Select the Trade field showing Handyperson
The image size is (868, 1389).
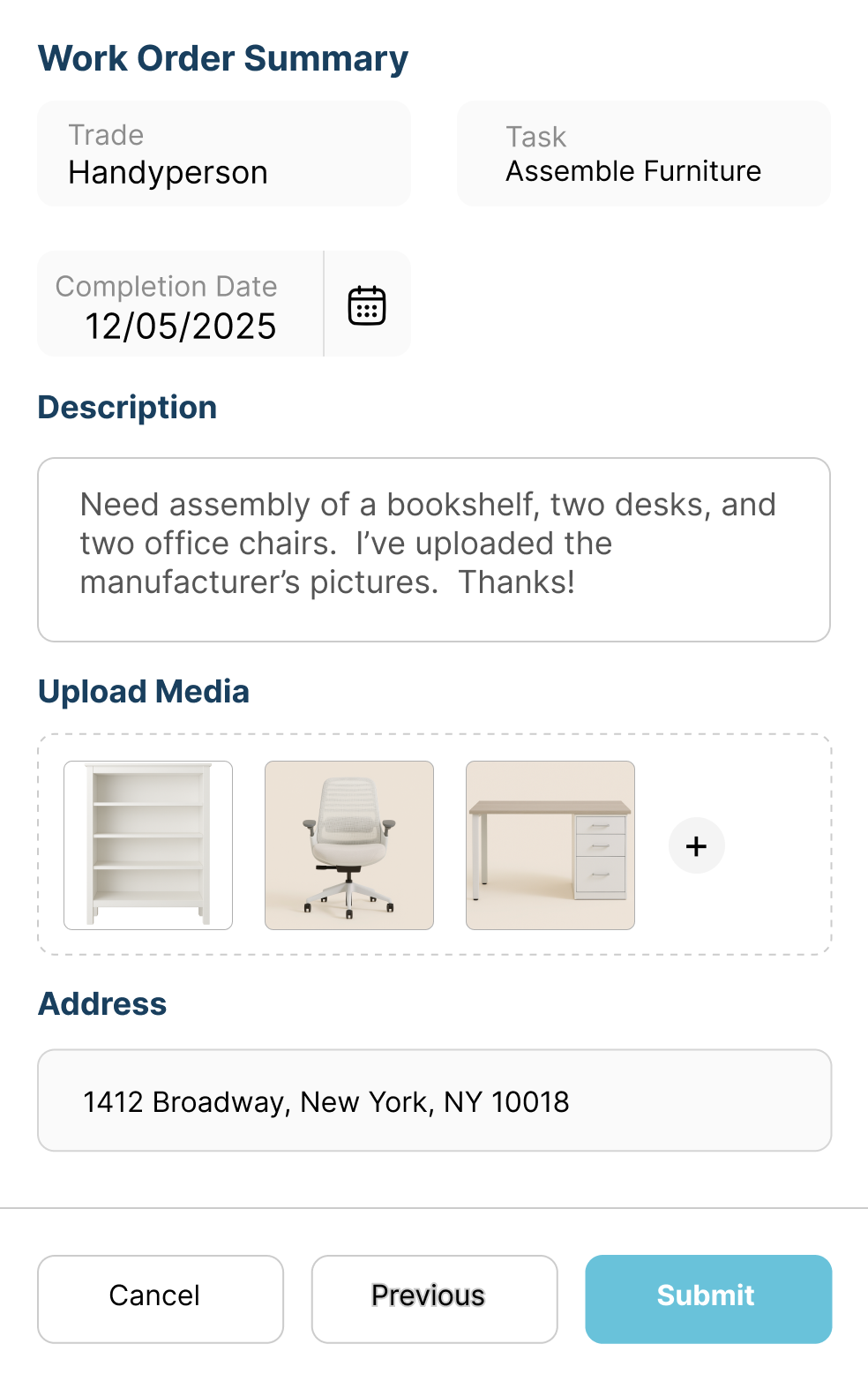[223, 154]
